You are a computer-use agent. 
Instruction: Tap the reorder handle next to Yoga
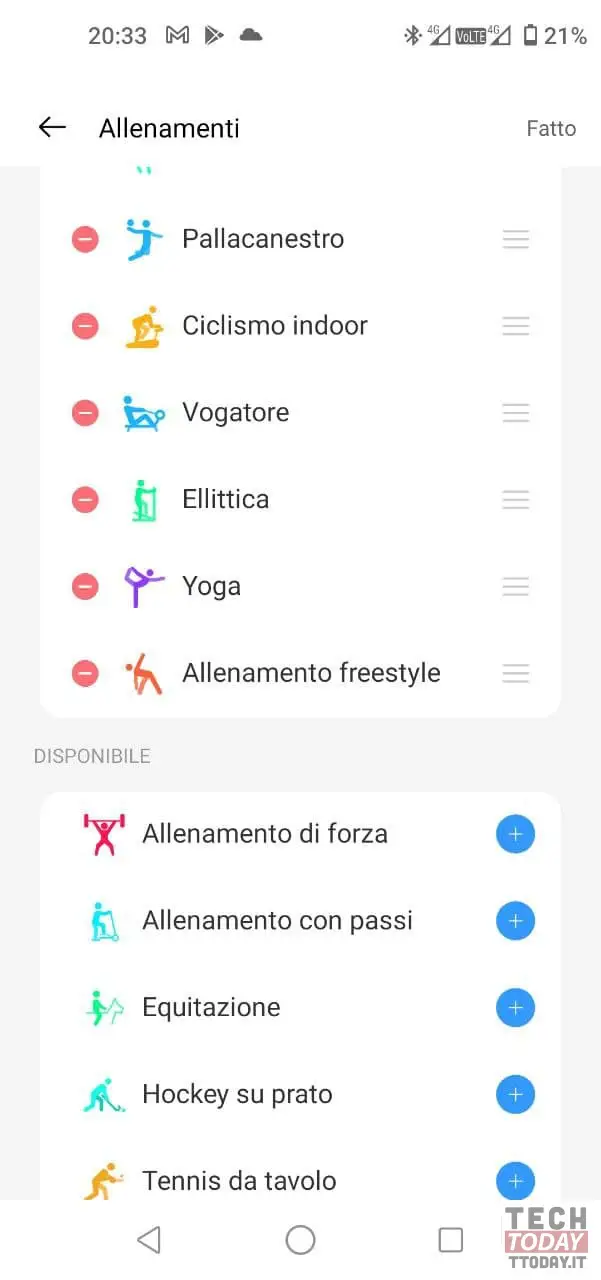(x=516, y=586)
